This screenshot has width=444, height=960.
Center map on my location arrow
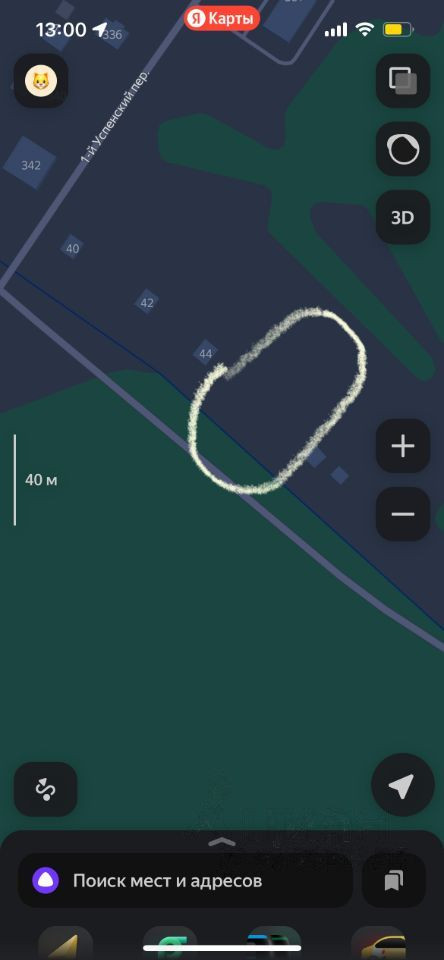tap(402, 786)
